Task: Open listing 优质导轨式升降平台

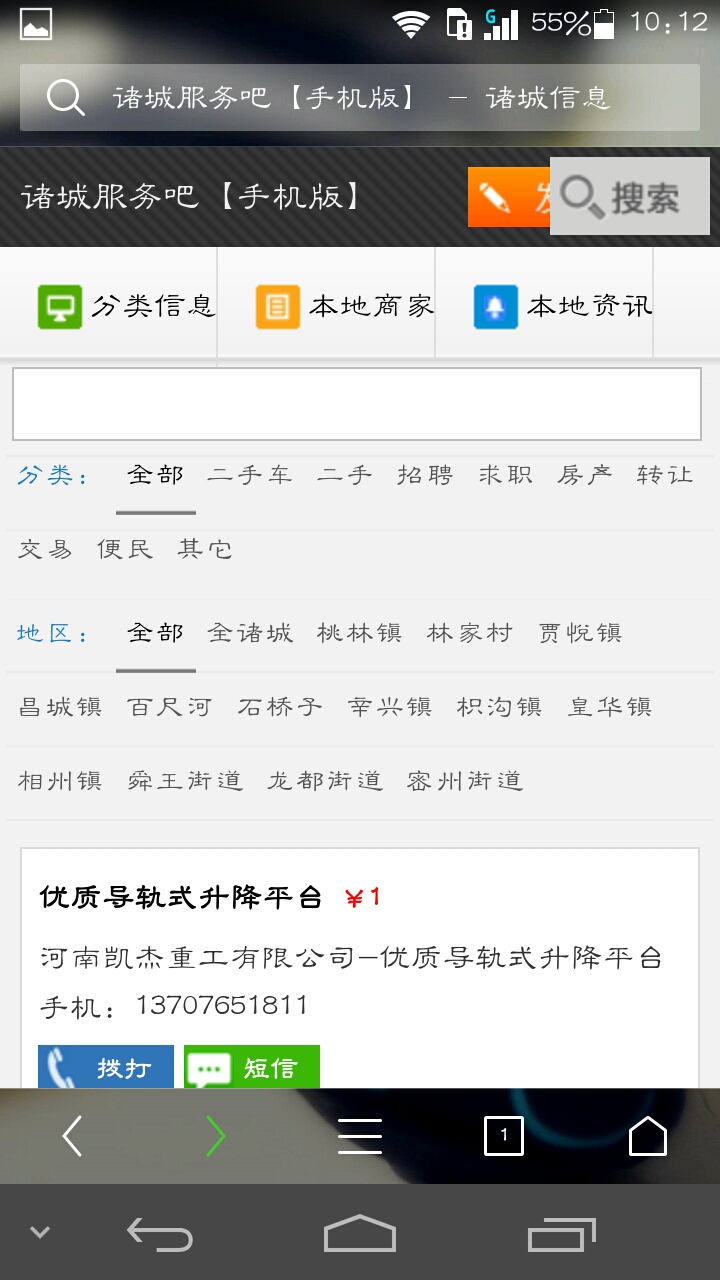Action: [x=181, y=897]
